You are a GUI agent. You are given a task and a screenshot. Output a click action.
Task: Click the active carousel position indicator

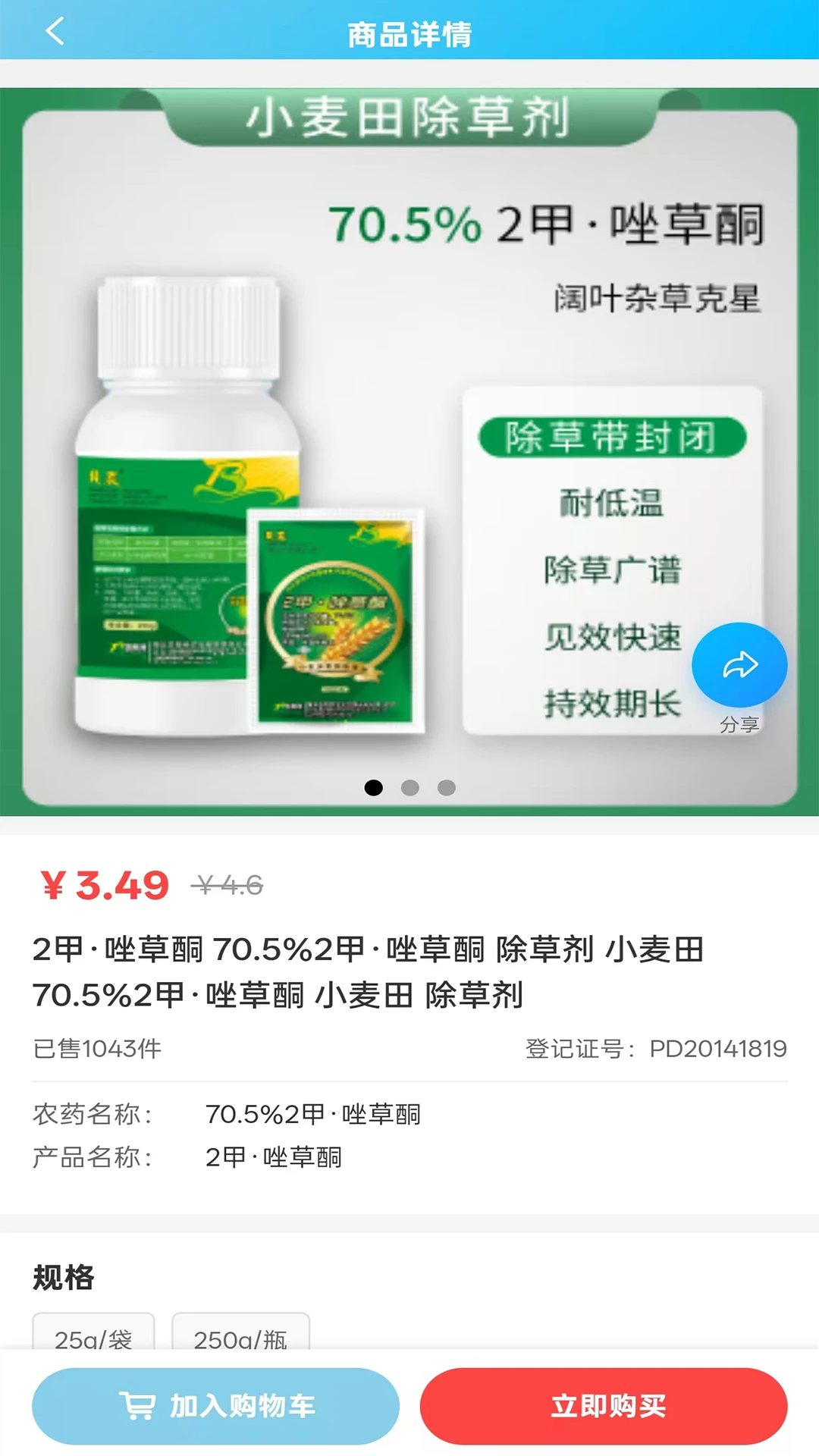(372, 789)
